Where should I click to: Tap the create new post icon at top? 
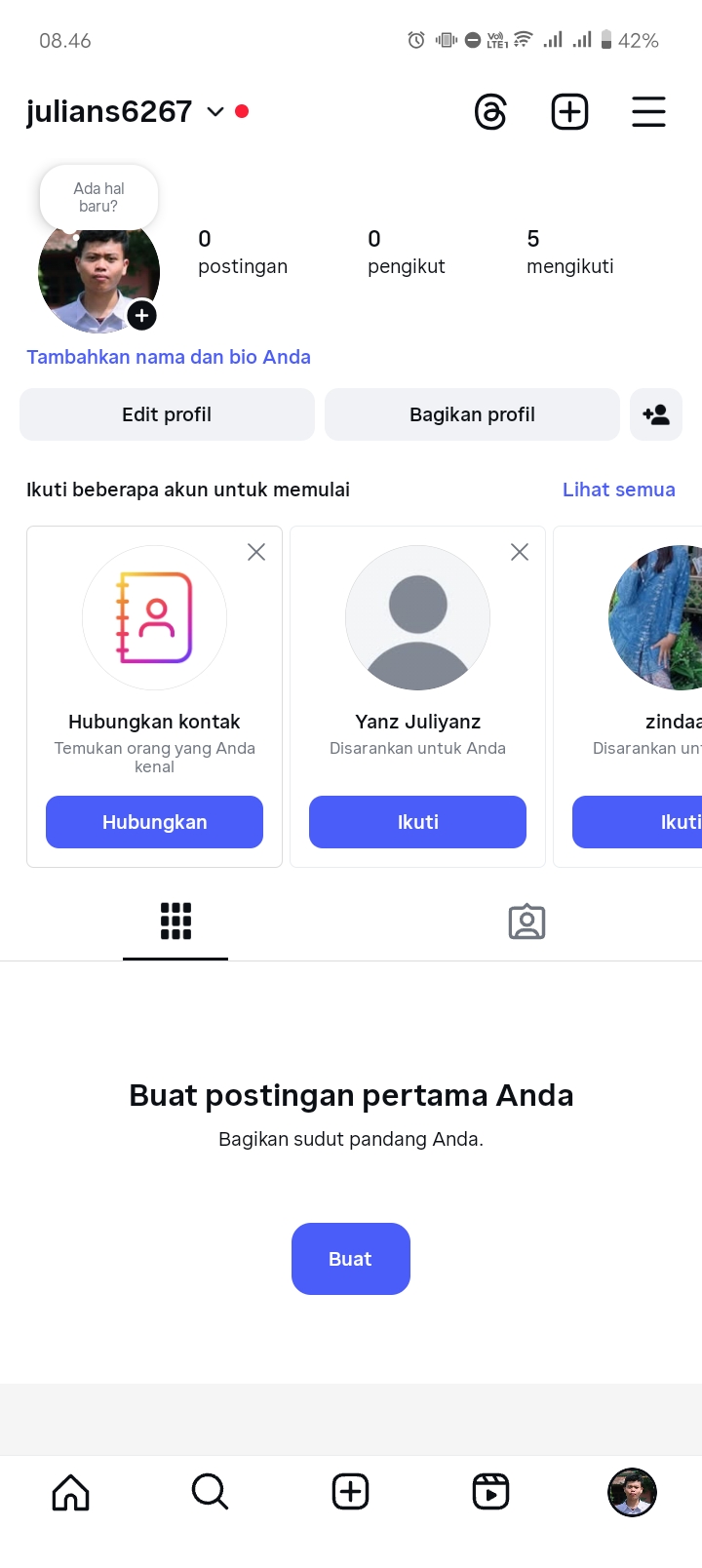(x=569, y=112)
